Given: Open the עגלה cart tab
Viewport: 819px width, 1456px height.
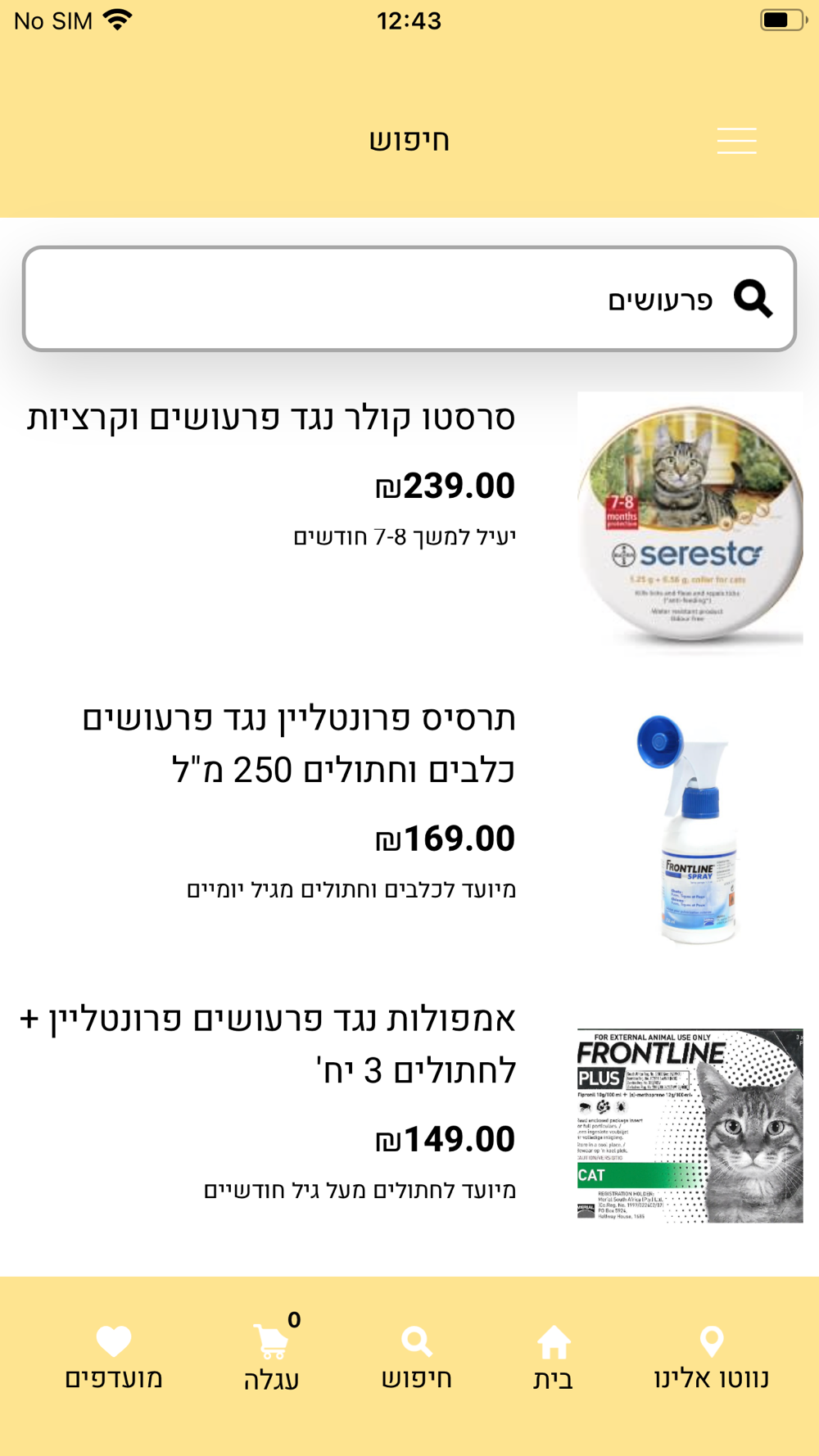Looking at the screenshot, I should (271, 1359).
